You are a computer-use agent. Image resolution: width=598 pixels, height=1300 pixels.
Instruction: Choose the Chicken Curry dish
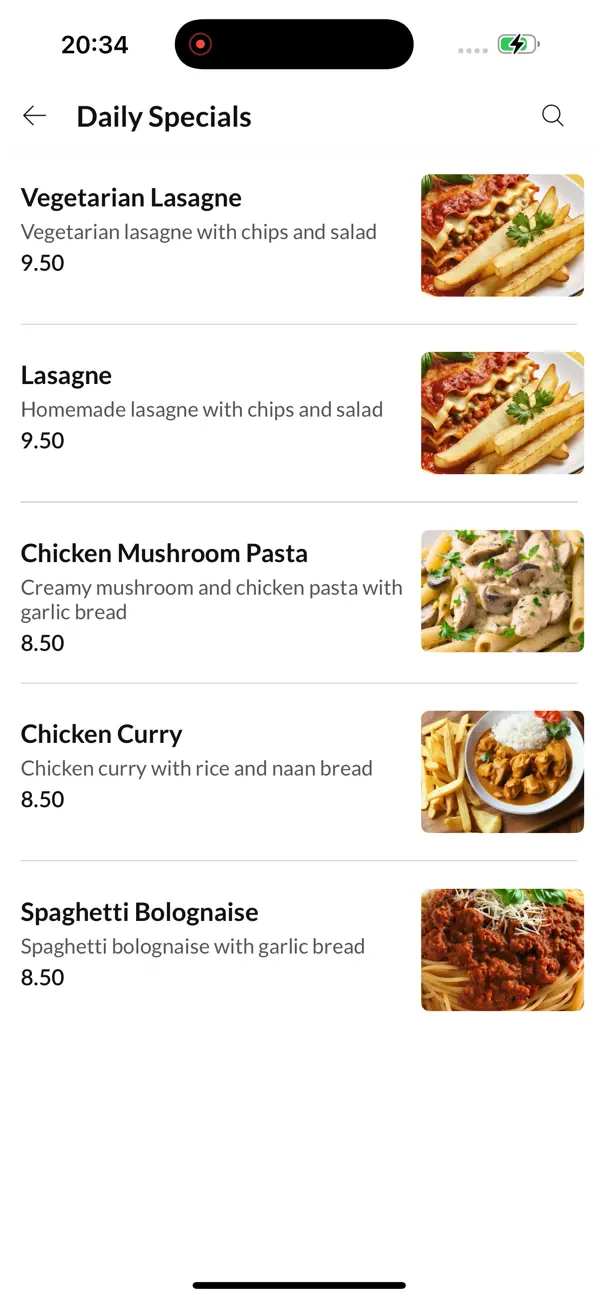[299, 772]
